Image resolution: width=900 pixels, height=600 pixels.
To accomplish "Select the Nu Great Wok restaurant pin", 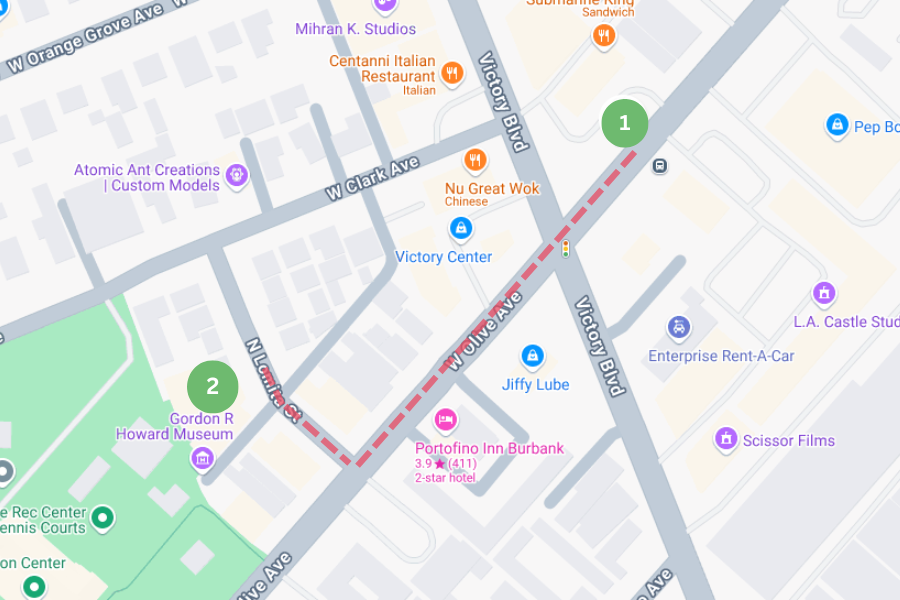I will point(476,160).
